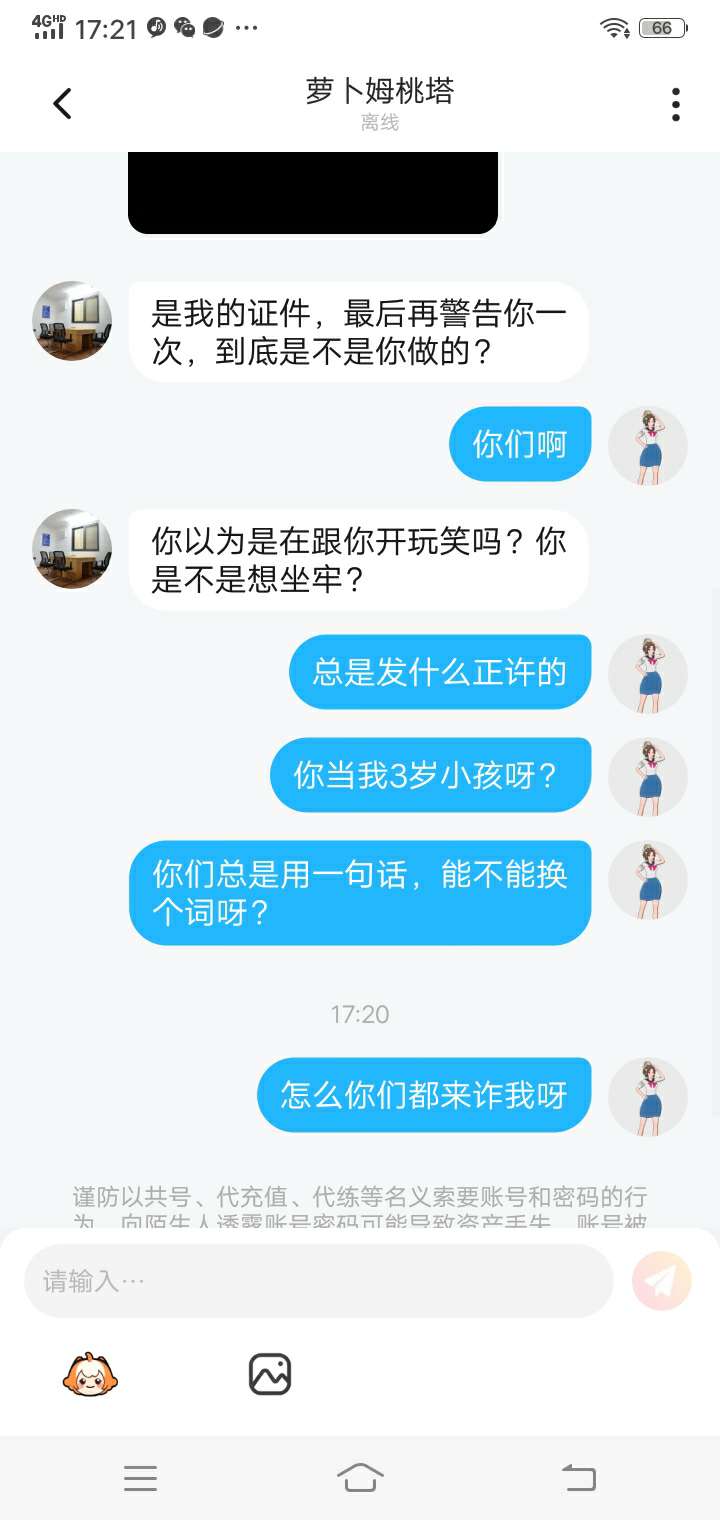Open the three-dot overflow menu

coord(676,104)
